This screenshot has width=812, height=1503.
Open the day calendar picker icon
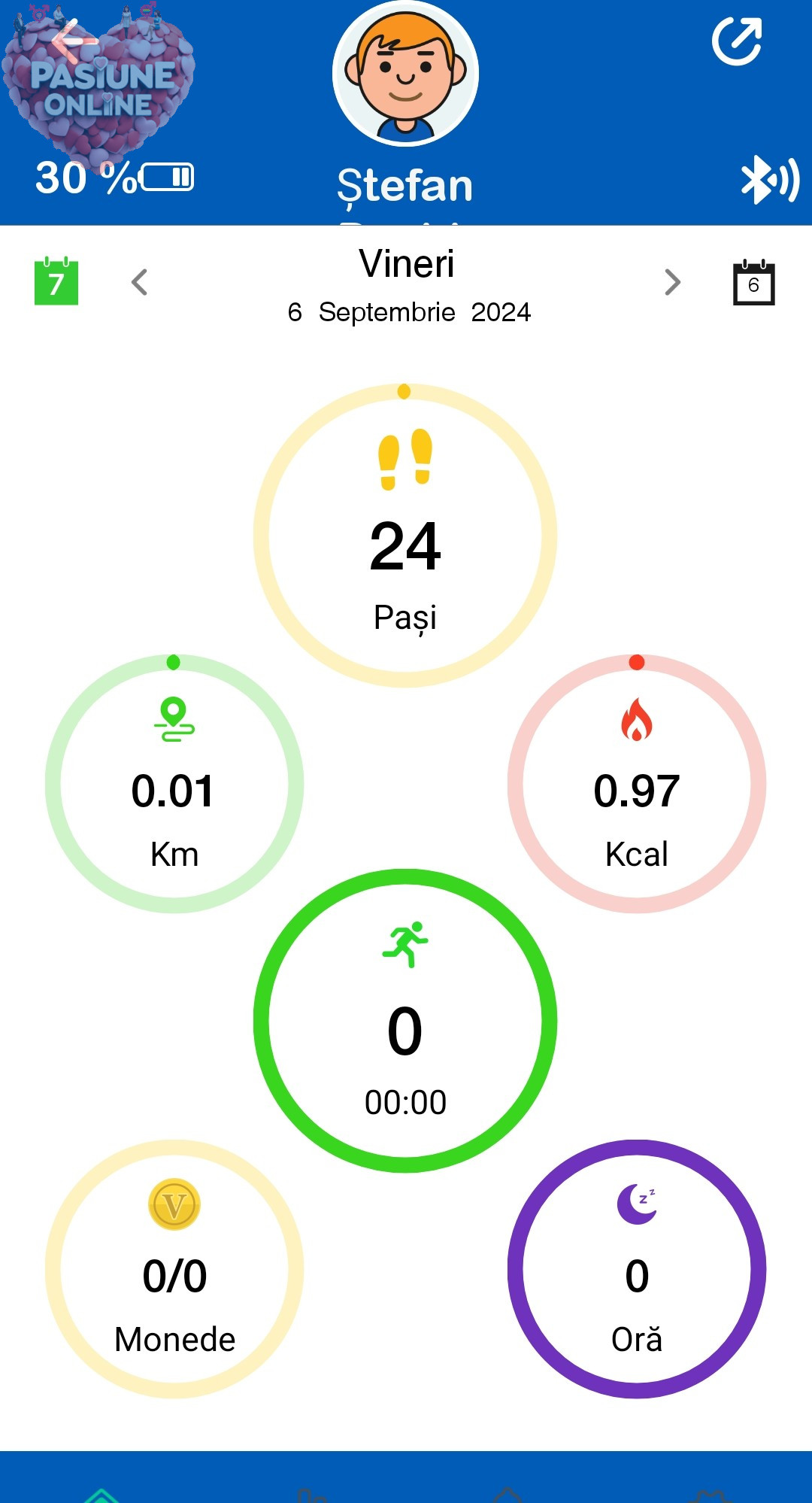click(x=753, y=283)
